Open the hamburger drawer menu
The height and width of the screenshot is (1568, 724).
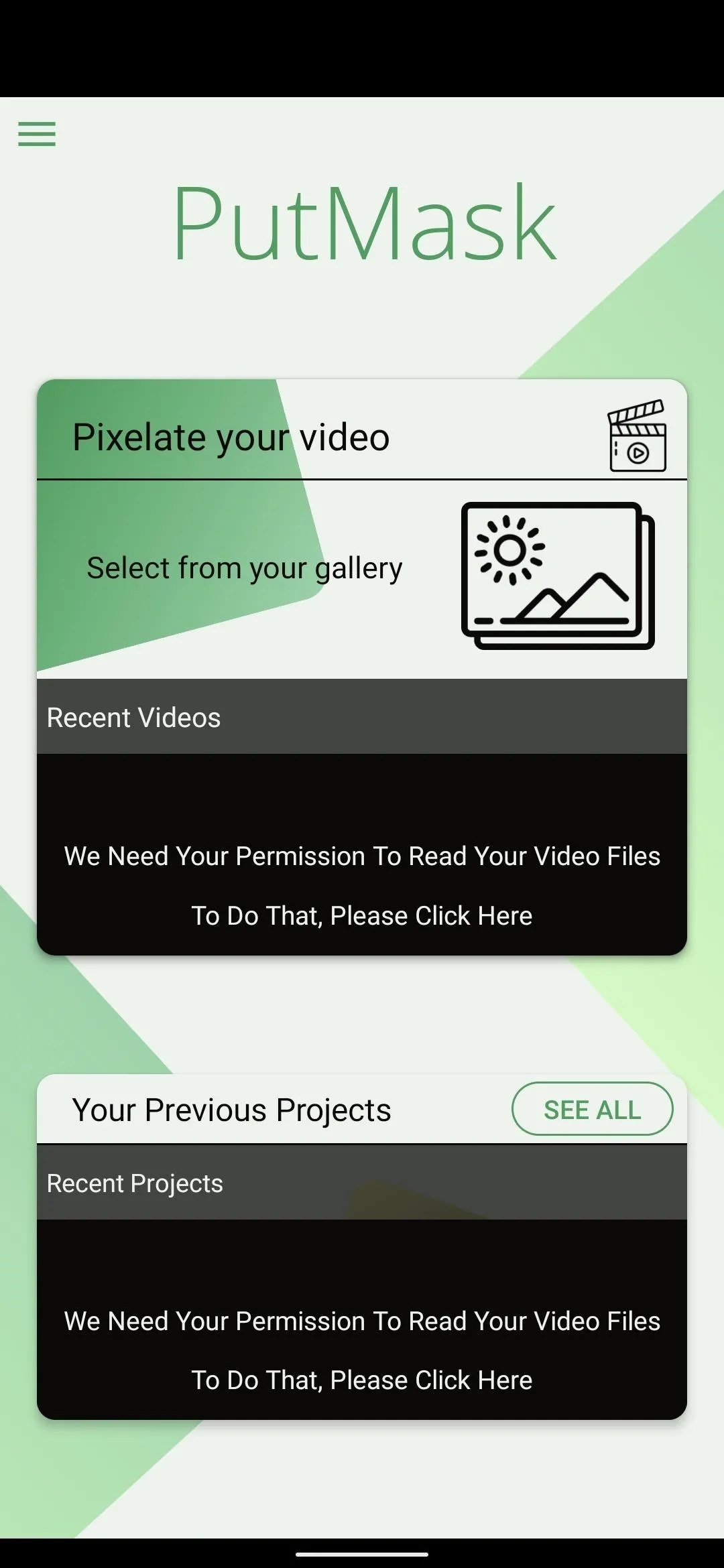click(x=37, y=134)
